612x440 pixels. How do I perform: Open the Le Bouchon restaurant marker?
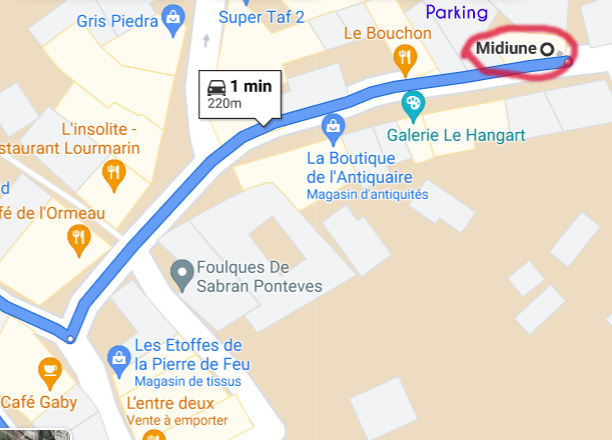(x=404, y=59)
